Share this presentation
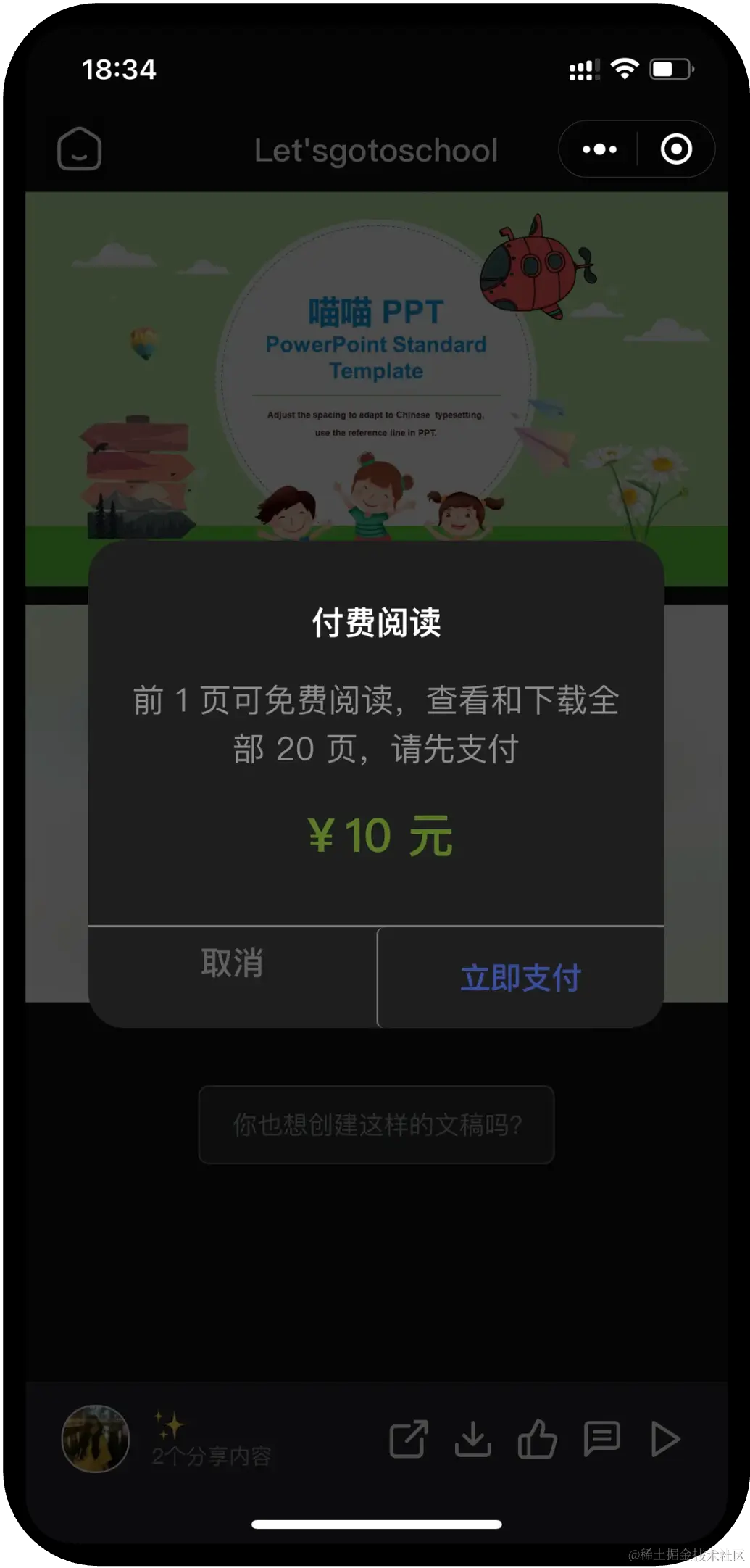The height and width of the screenshot is (1568, 750). tap(408, 1438)
